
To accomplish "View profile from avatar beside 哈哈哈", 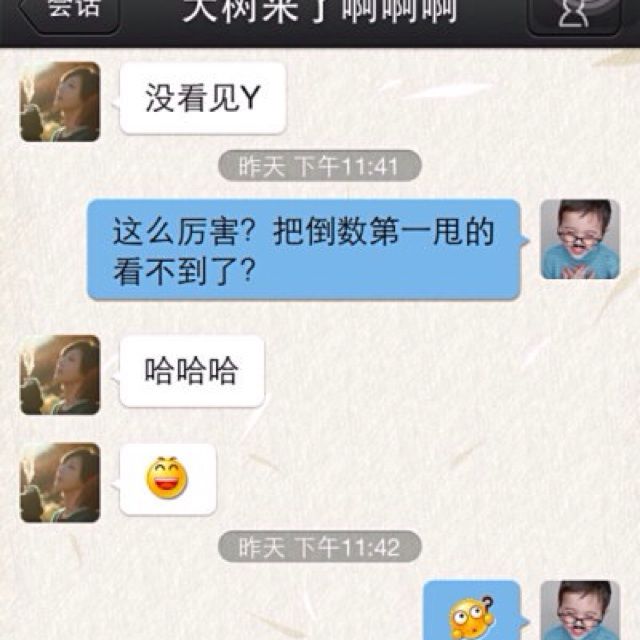I will (x=60, y=375).
